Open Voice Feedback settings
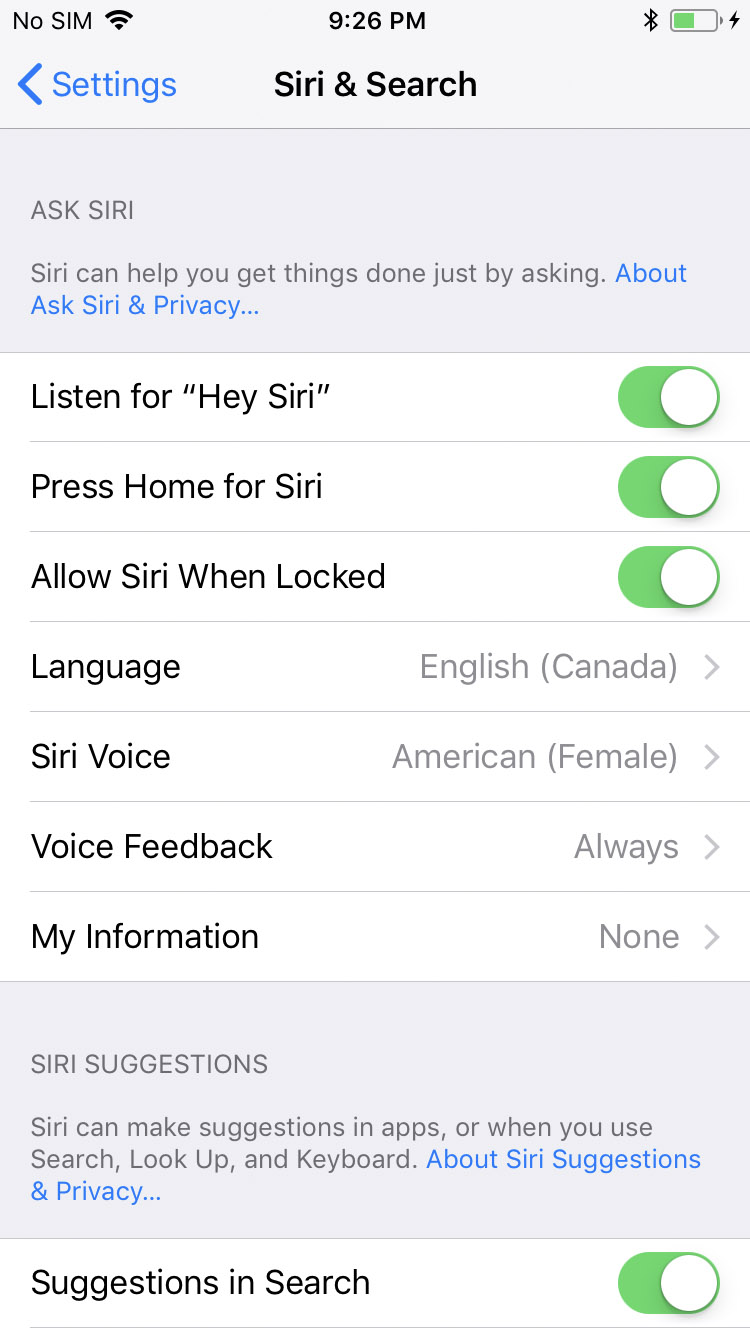 coord(375,847)
